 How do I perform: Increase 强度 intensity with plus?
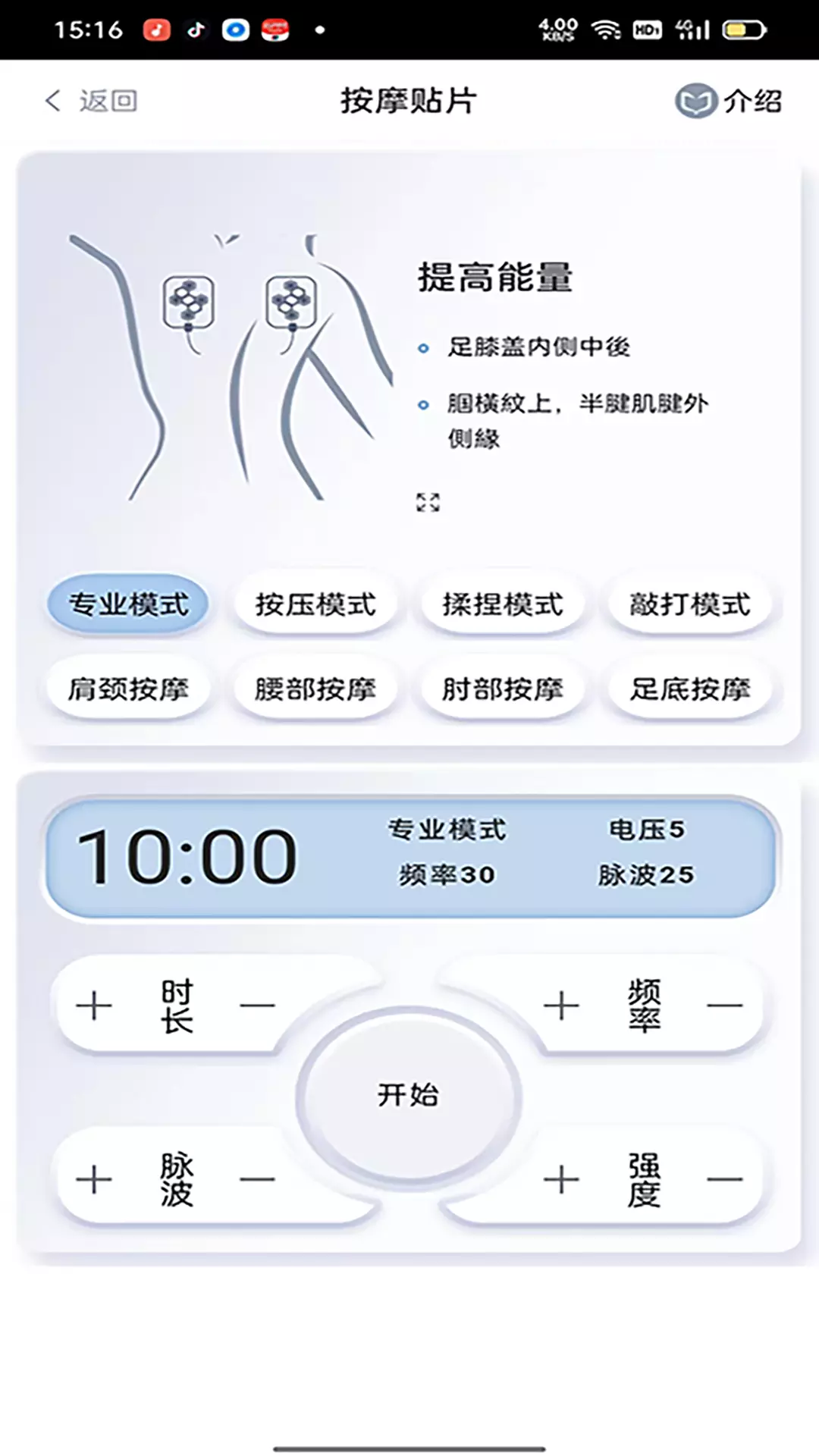[x=561, y=1180]
